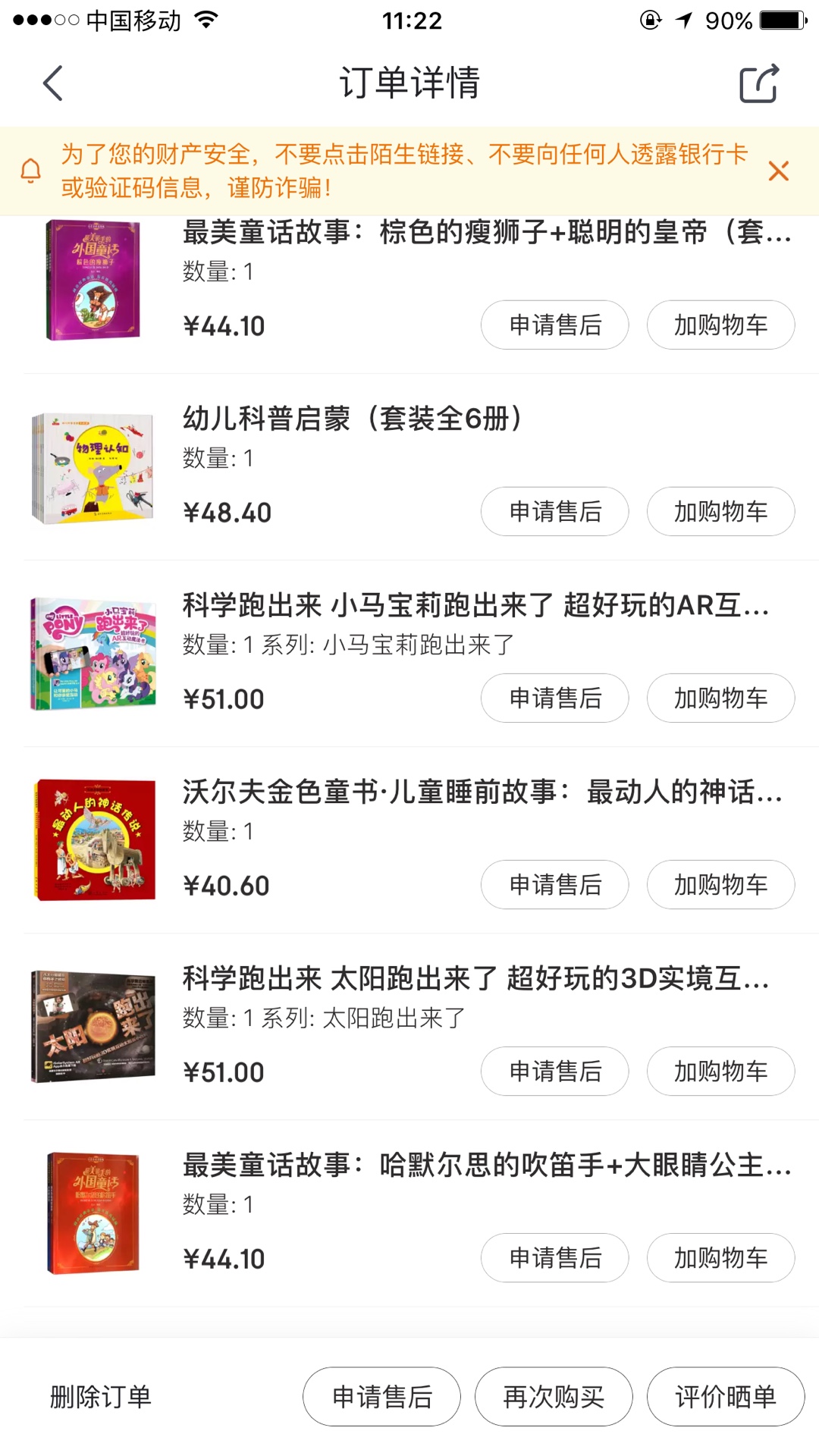Add 哈默尔思的吹笛手 book to cart

pyautogui.click(x=720, y=1258)
